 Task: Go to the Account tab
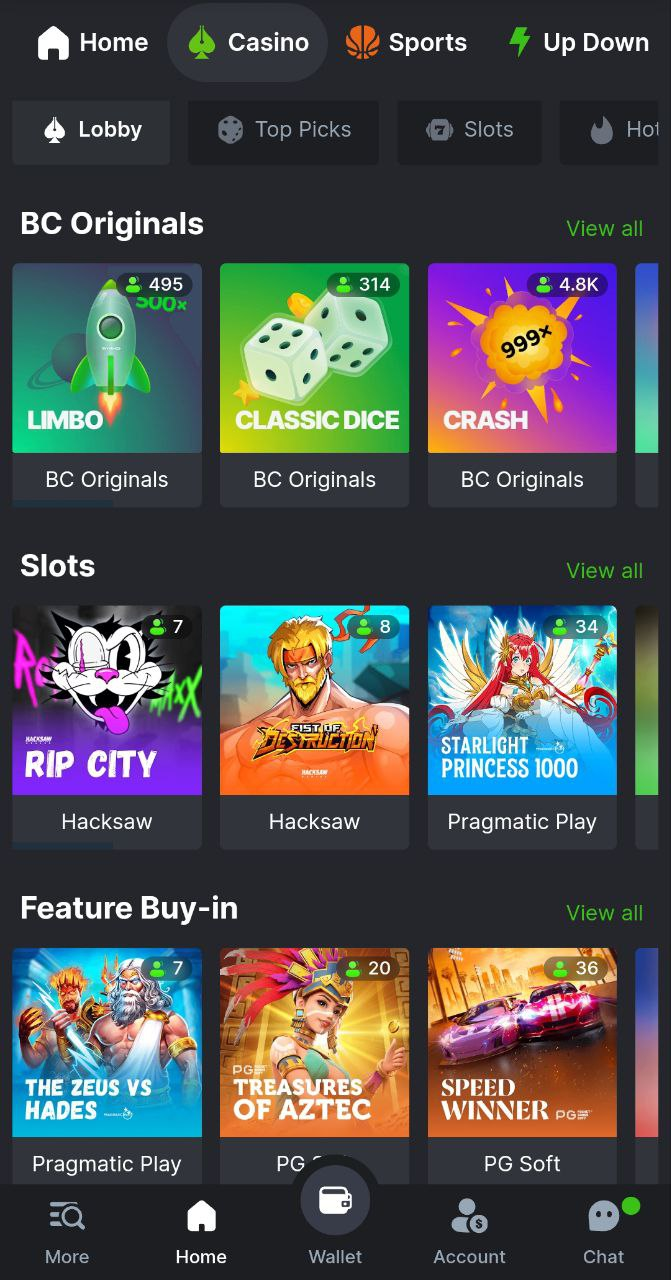point(469,1232)
